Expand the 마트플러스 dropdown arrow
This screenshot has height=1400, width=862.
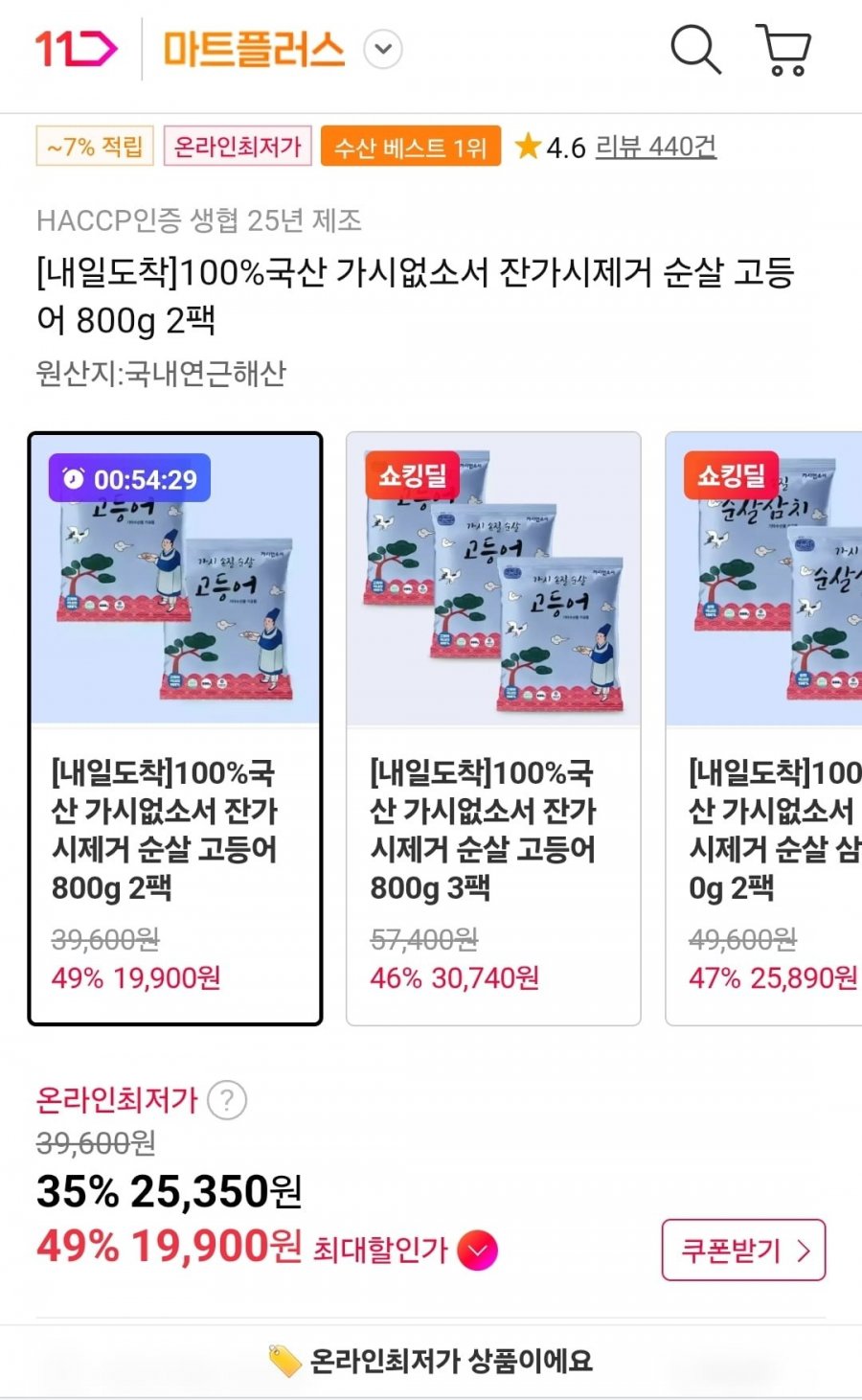pyautogui.click(x=383, y=50)
